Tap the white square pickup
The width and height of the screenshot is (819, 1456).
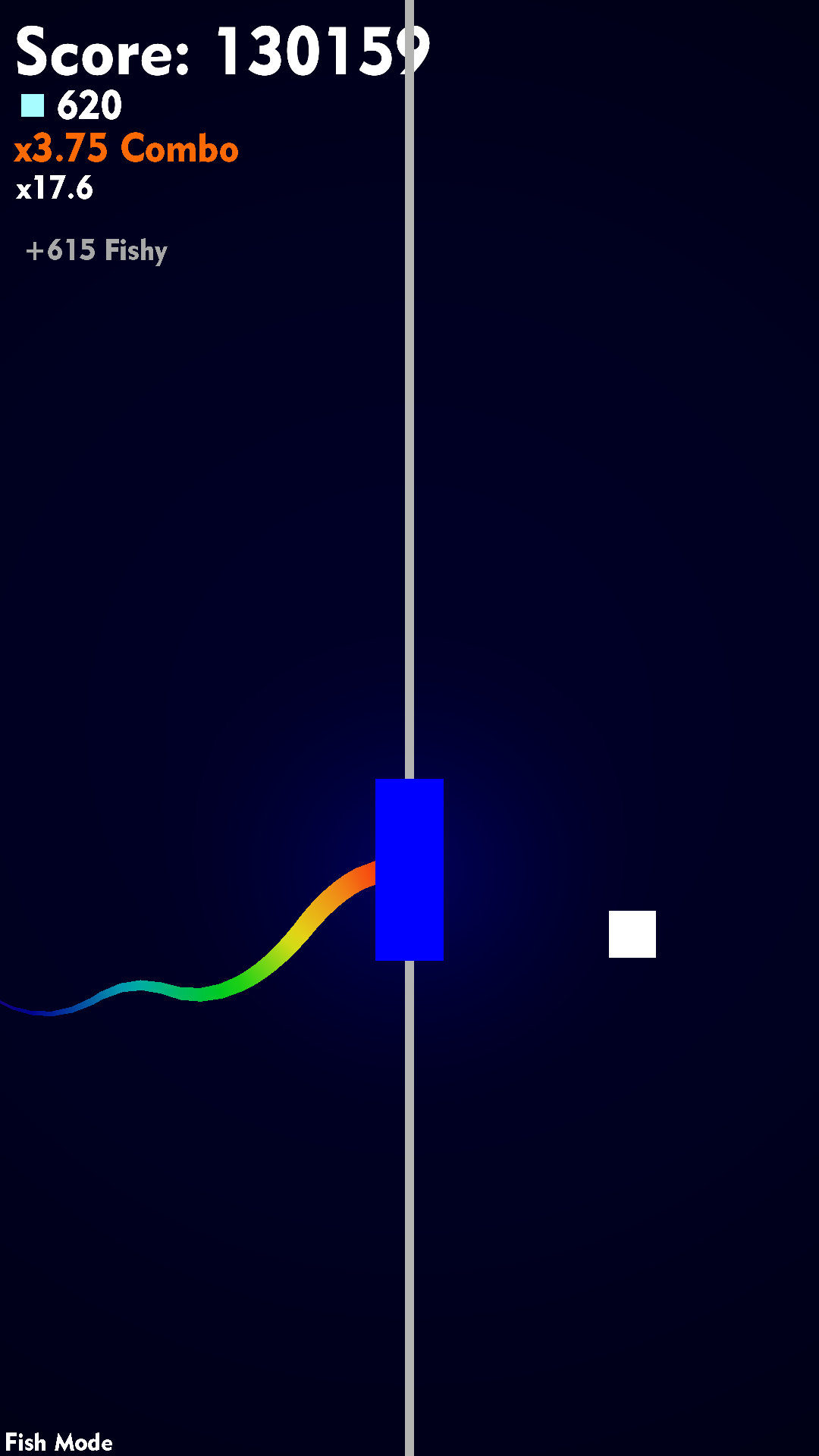632,934
